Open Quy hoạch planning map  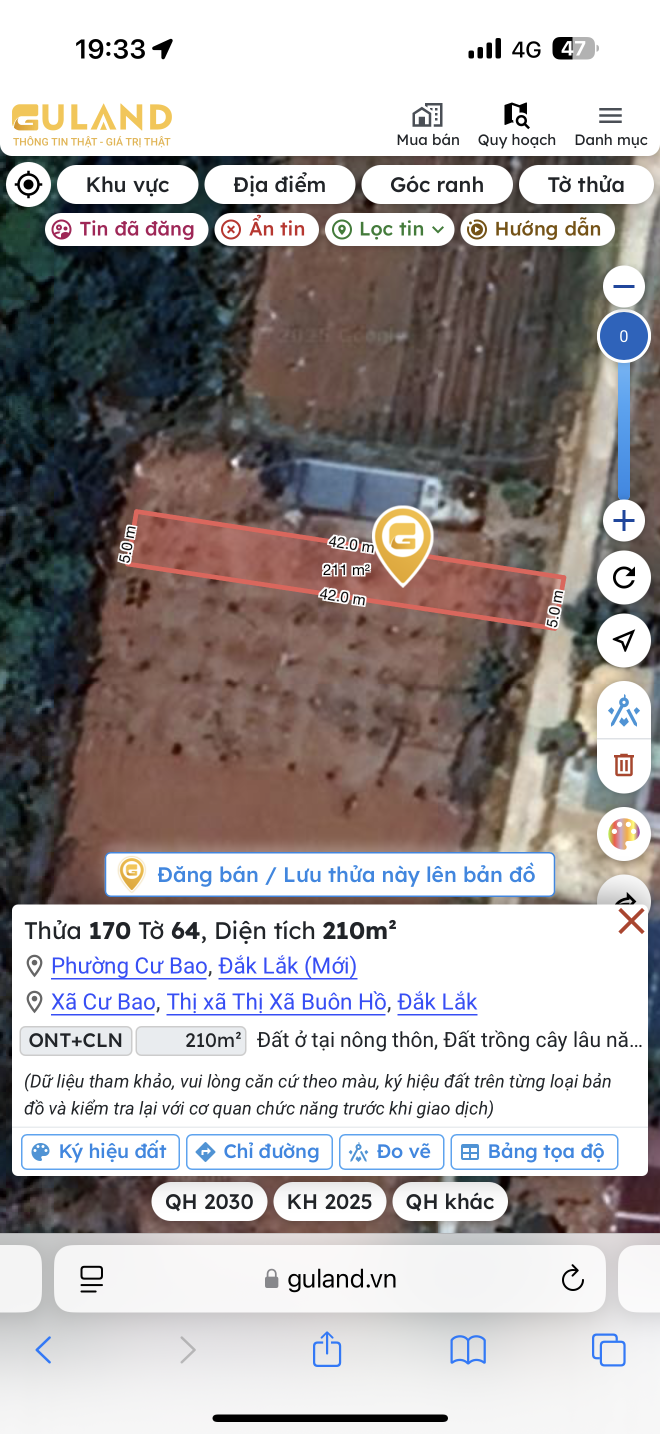pyautogui.click(x=516, y=125)
